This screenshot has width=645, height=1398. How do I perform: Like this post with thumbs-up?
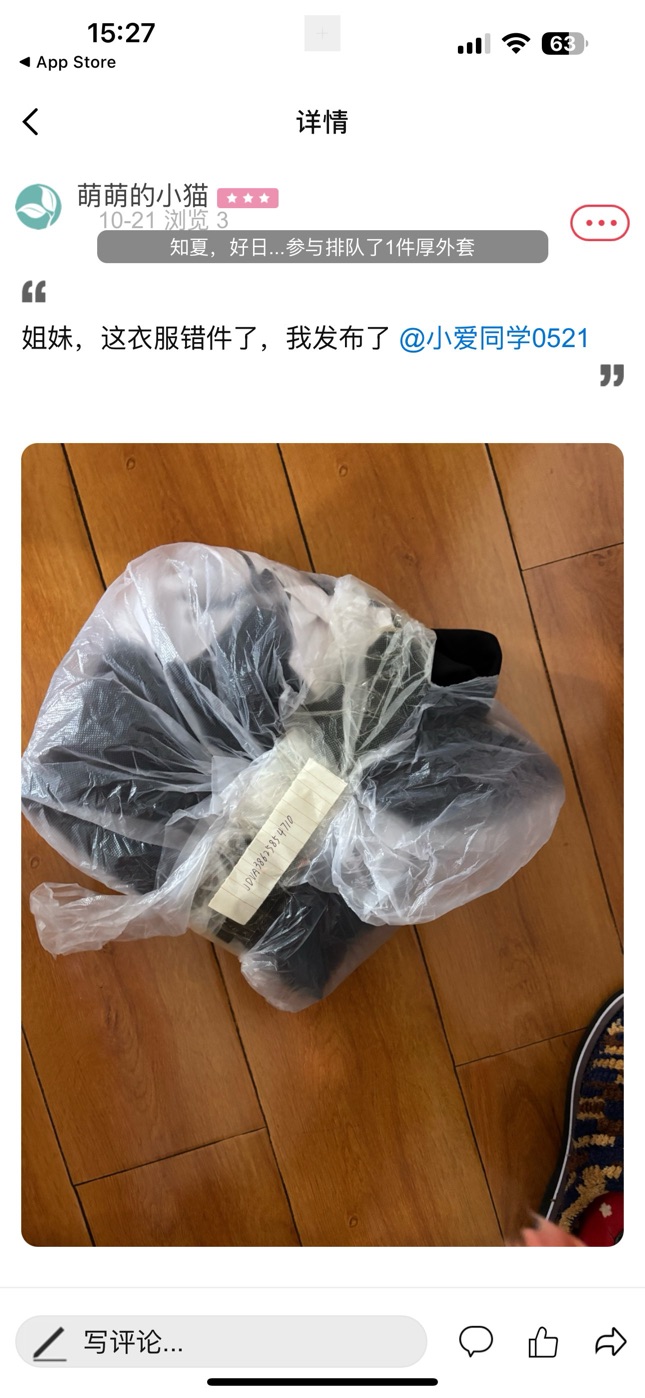543,1341
